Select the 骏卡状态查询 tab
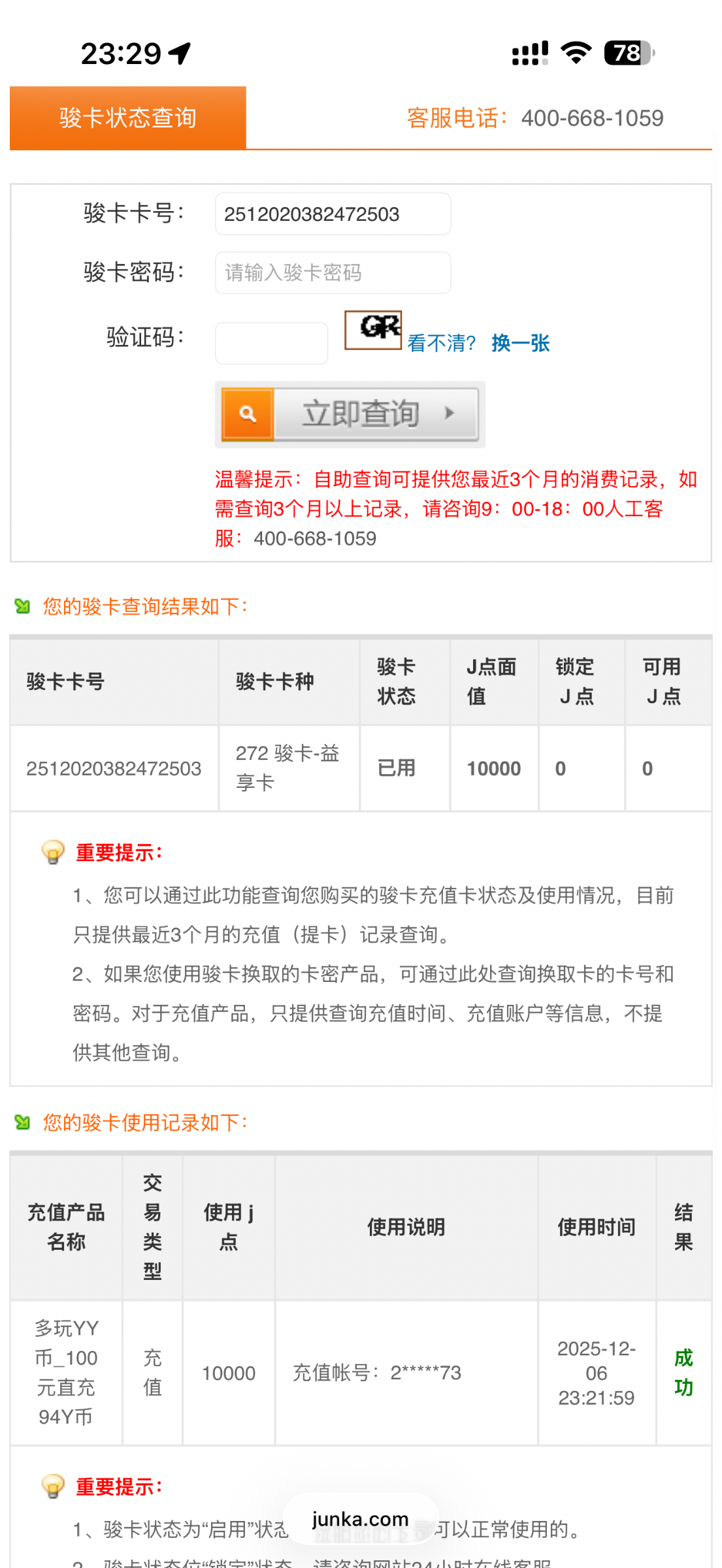Screen dimensions: 722x1568 [128, 118]
